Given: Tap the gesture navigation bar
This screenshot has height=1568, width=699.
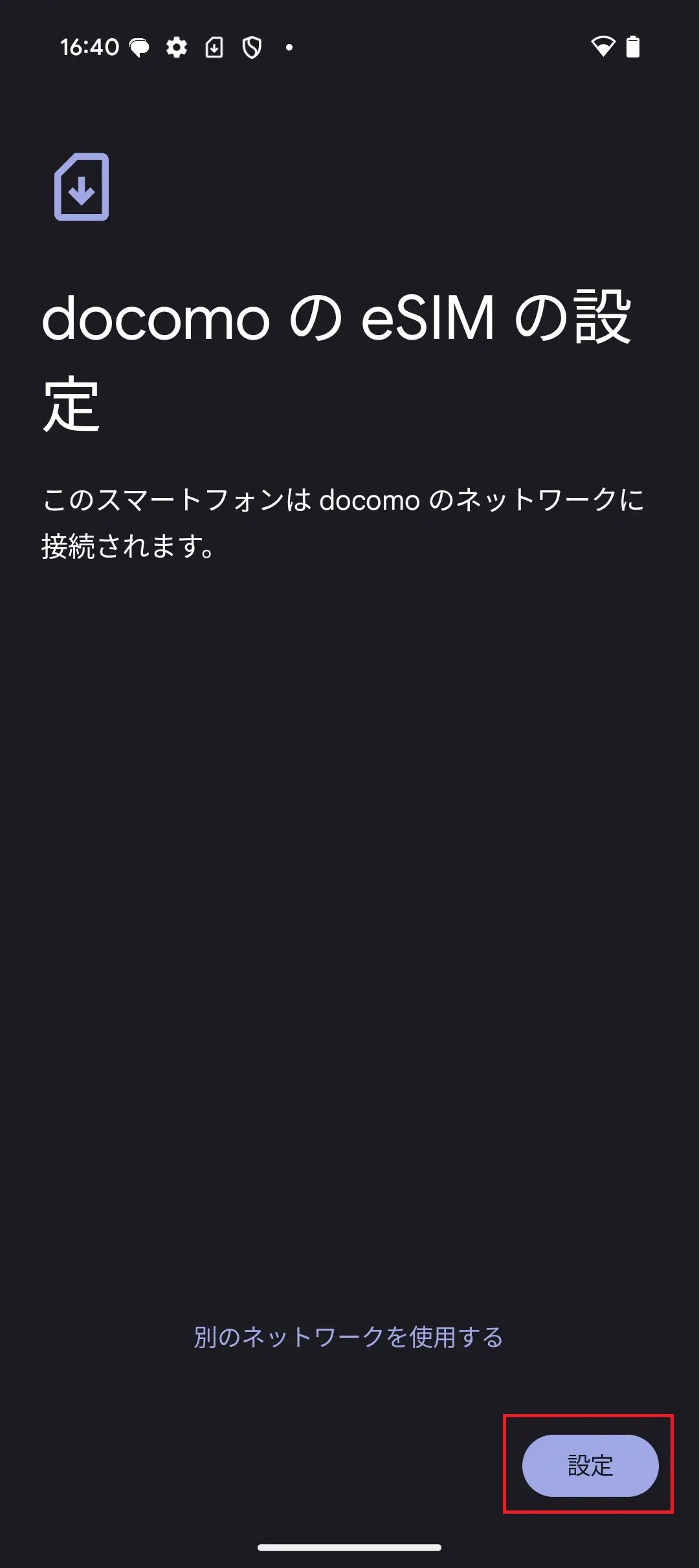Looking at the screenshot, I should (349, 1547).
